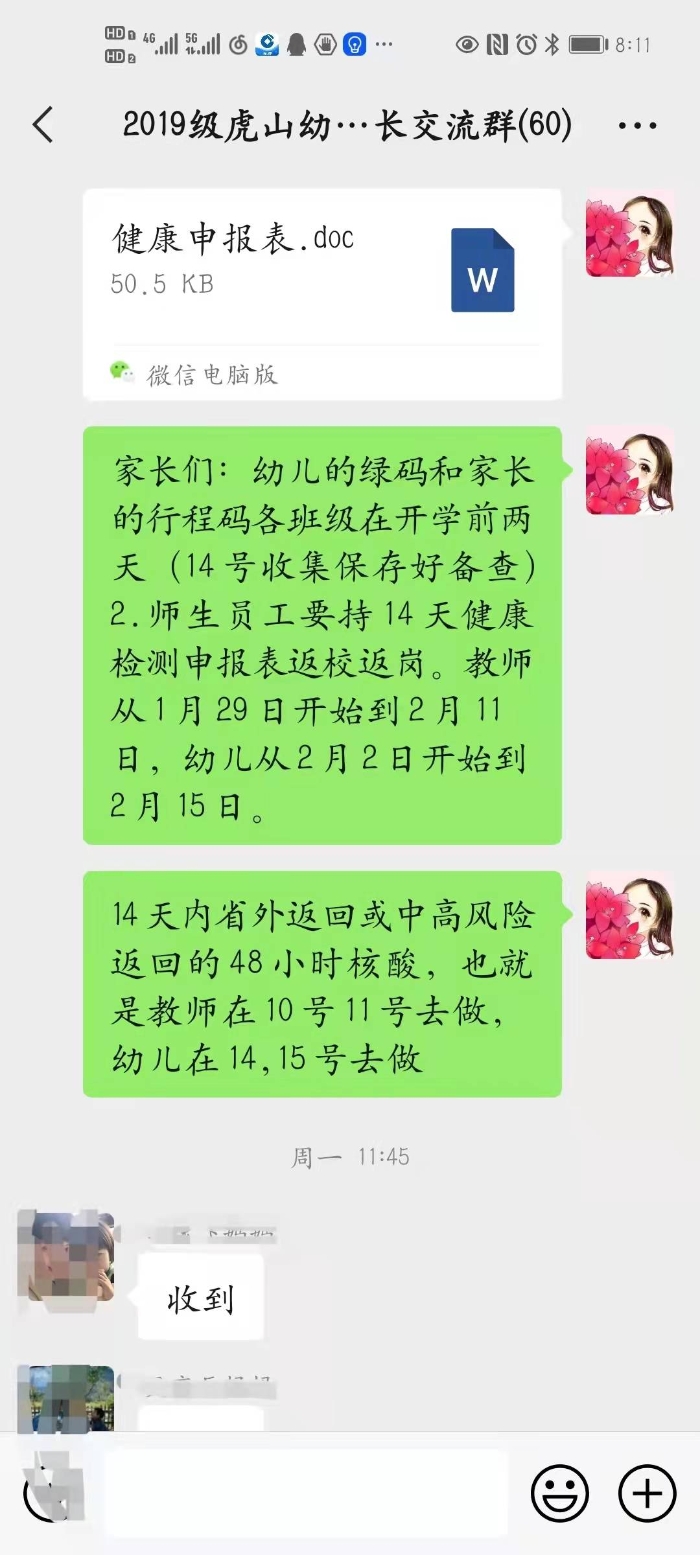Open the plus attachment menu
700x1555 pixels.
pos(647,1494)
